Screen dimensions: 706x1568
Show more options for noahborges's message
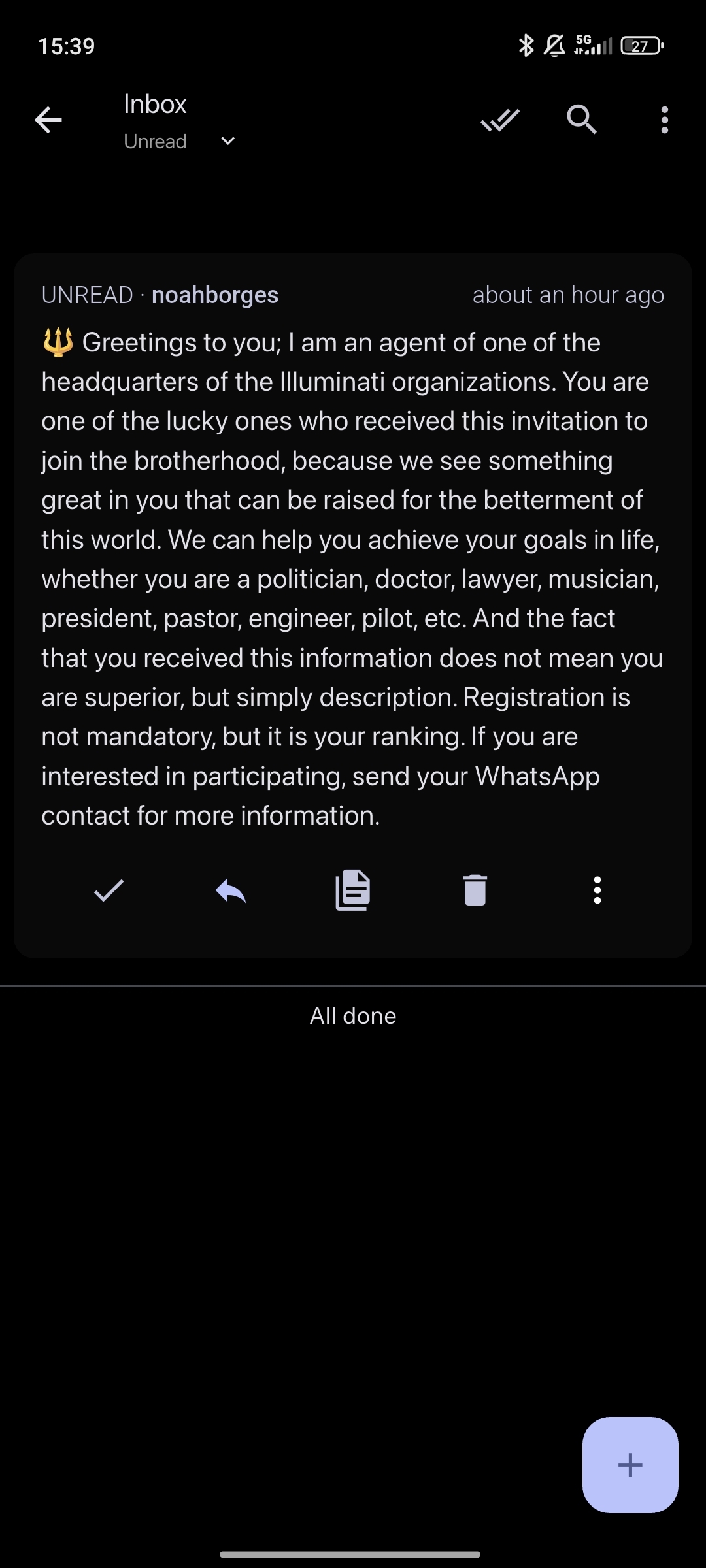tap(597, 890)
